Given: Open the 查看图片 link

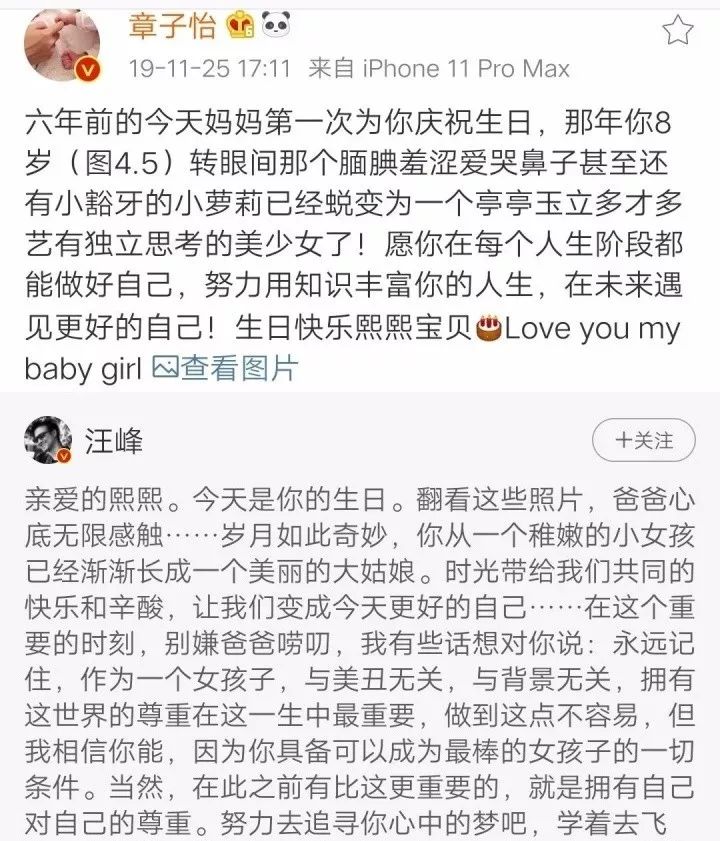Looking at the screenshot, I should [x=225, y=368].
